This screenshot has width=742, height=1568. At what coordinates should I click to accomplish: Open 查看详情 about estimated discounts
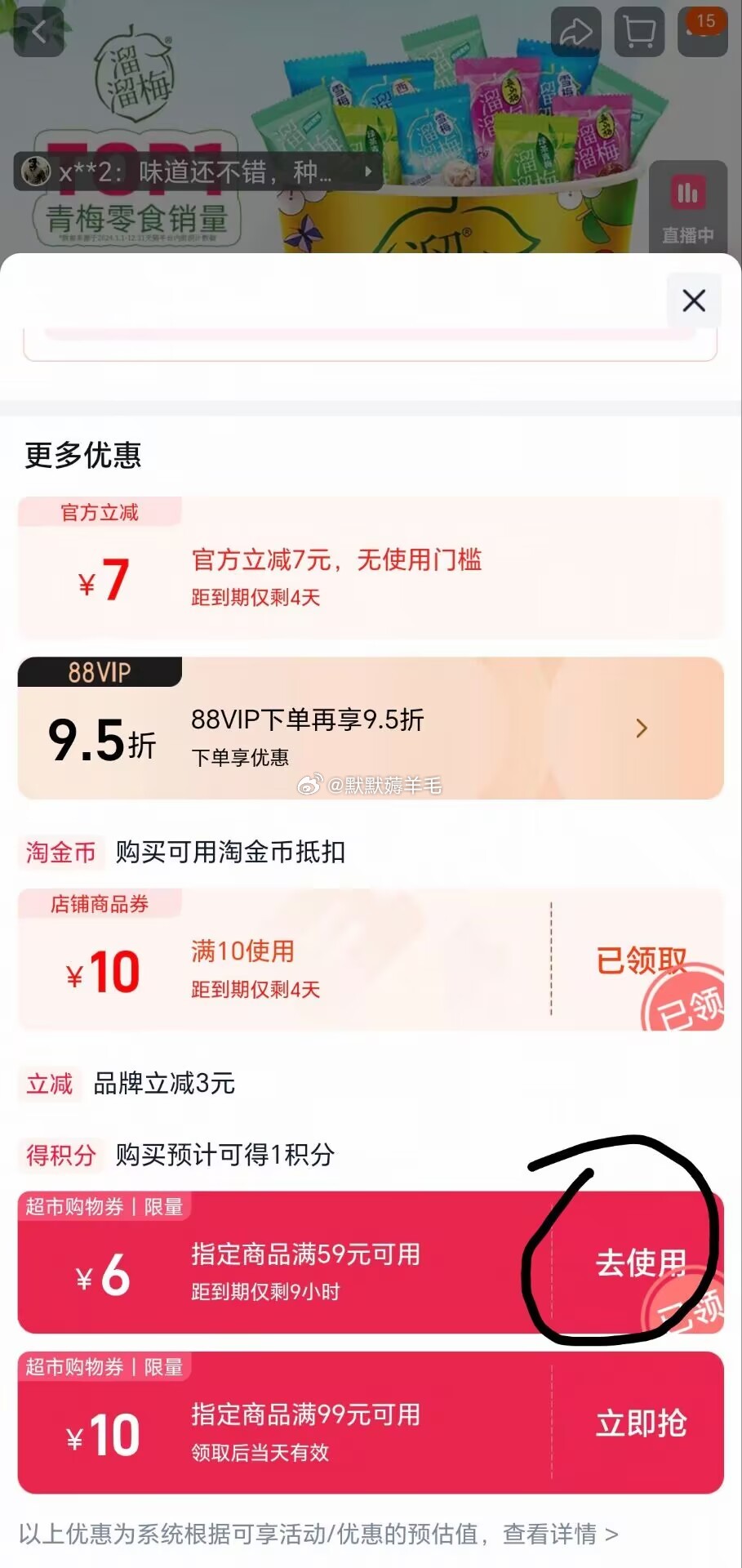(x=560, y=1535)
